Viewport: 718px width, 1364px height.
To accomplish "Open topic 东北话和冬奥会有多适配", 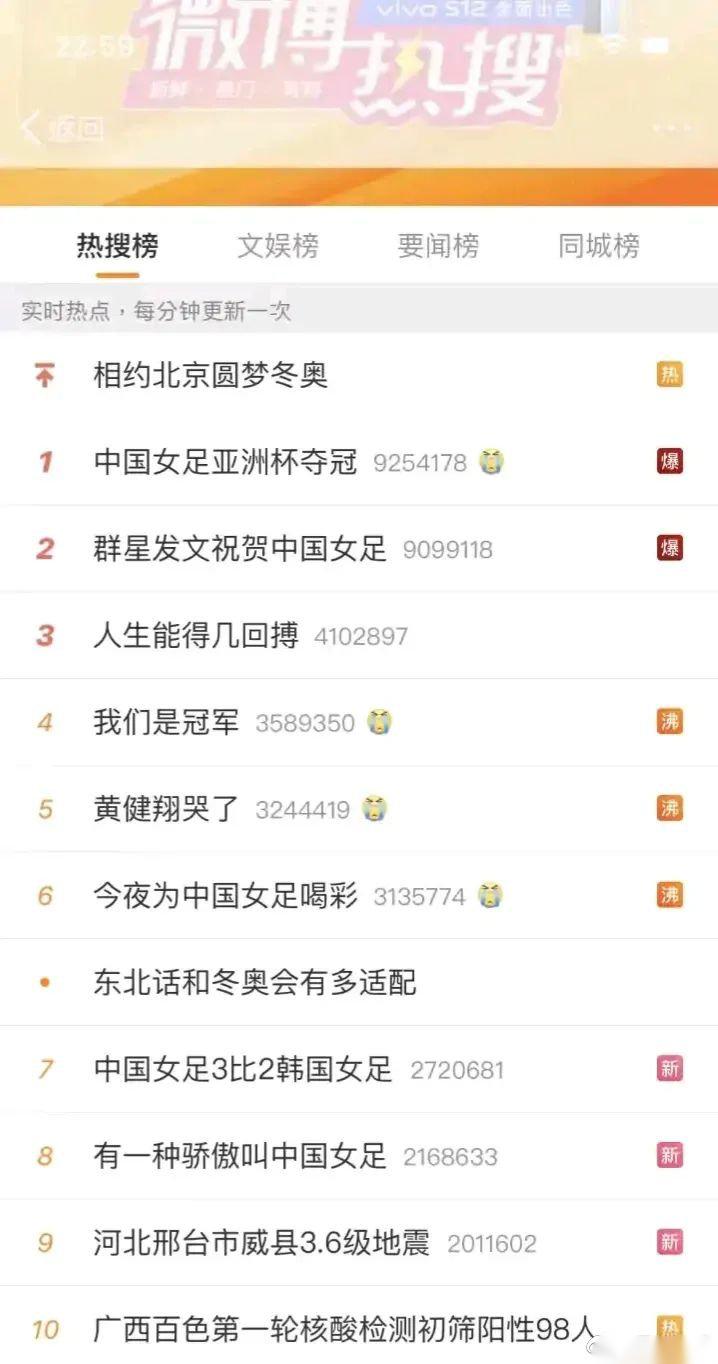I will 359,982.
